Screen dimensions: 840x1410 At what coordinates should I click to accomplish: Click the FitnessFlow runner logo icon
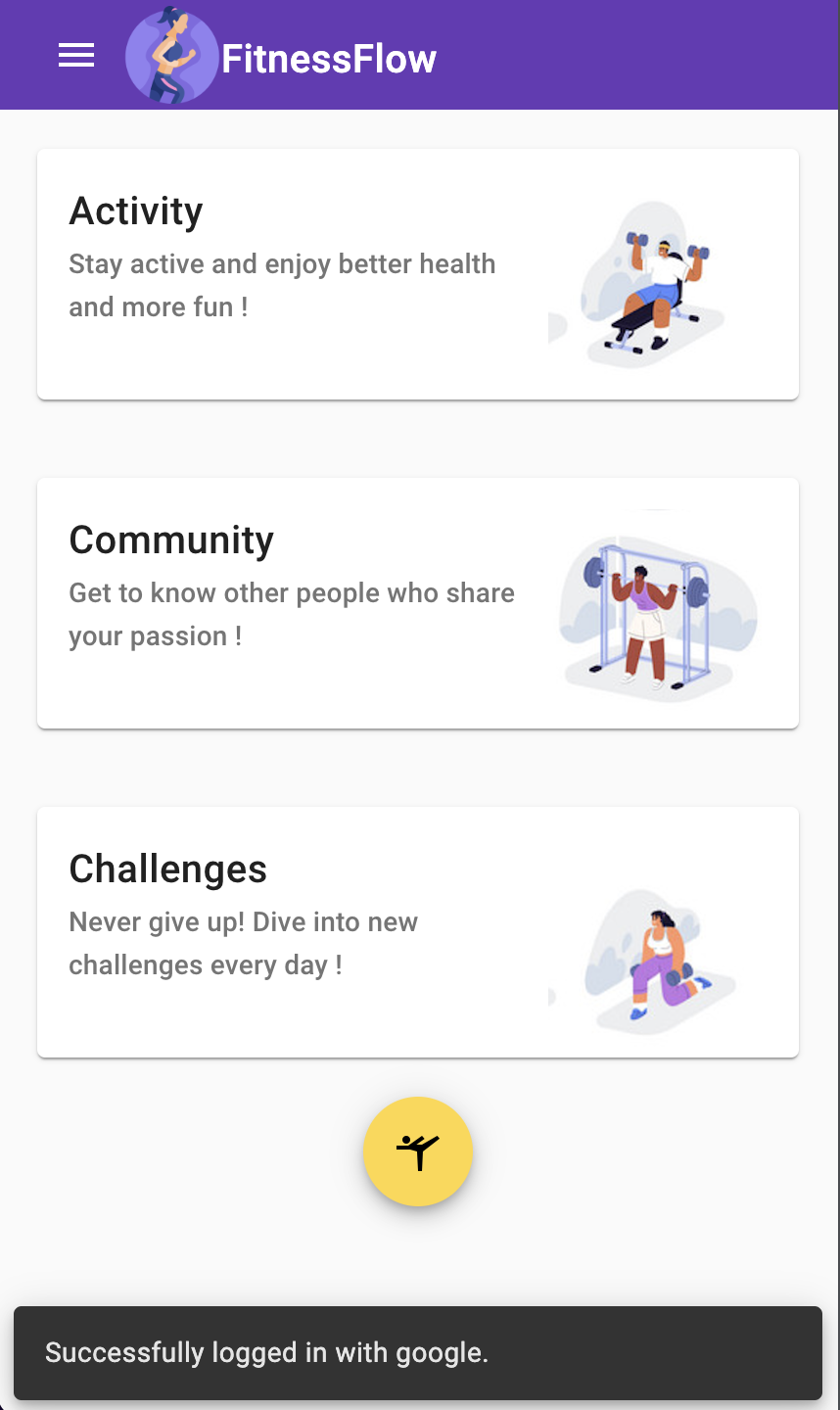coord(172,56)
